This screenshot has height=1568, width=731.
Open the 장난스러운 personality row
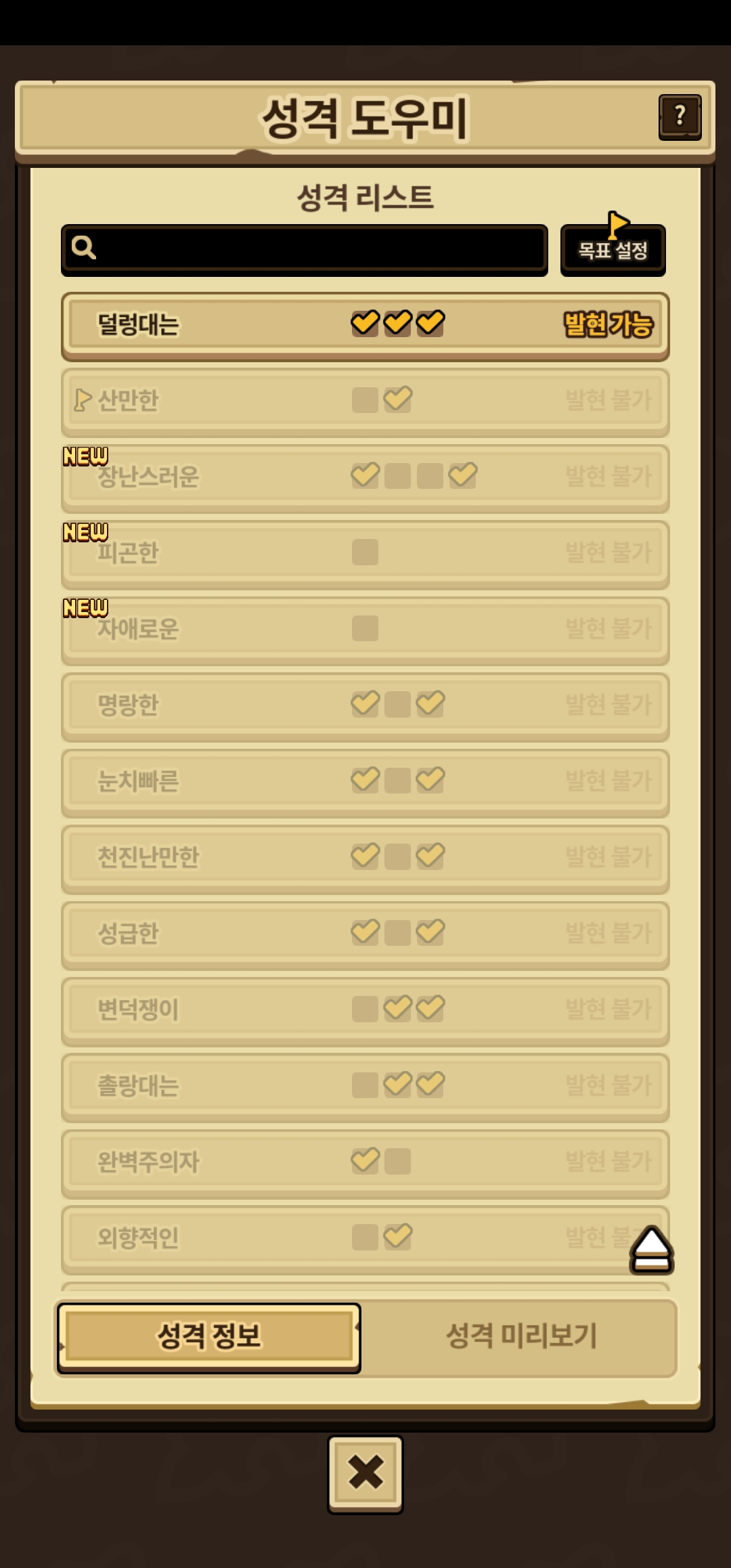(x=365, y=478)
